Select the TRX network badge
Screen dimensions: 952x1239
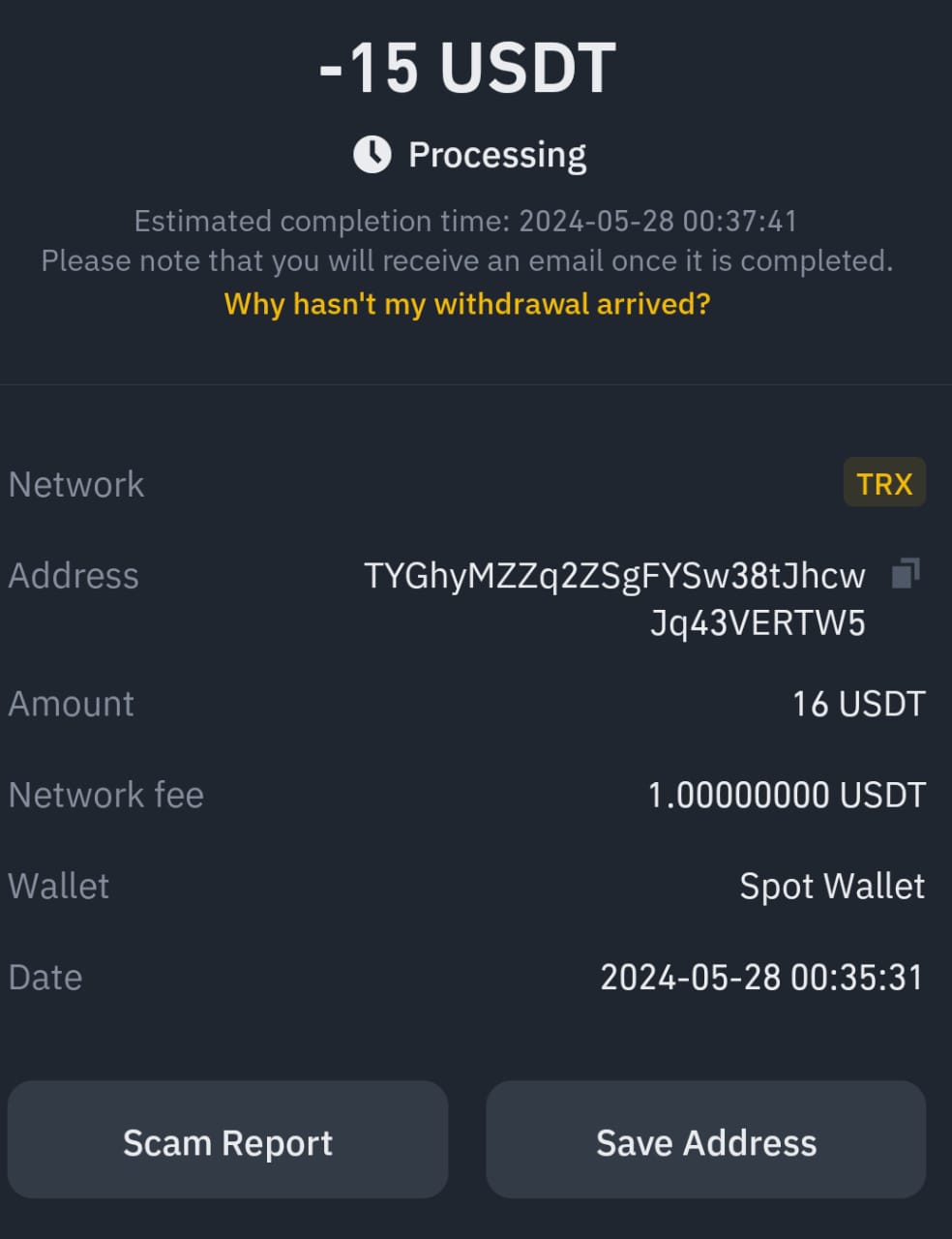[x=883, y=482]
